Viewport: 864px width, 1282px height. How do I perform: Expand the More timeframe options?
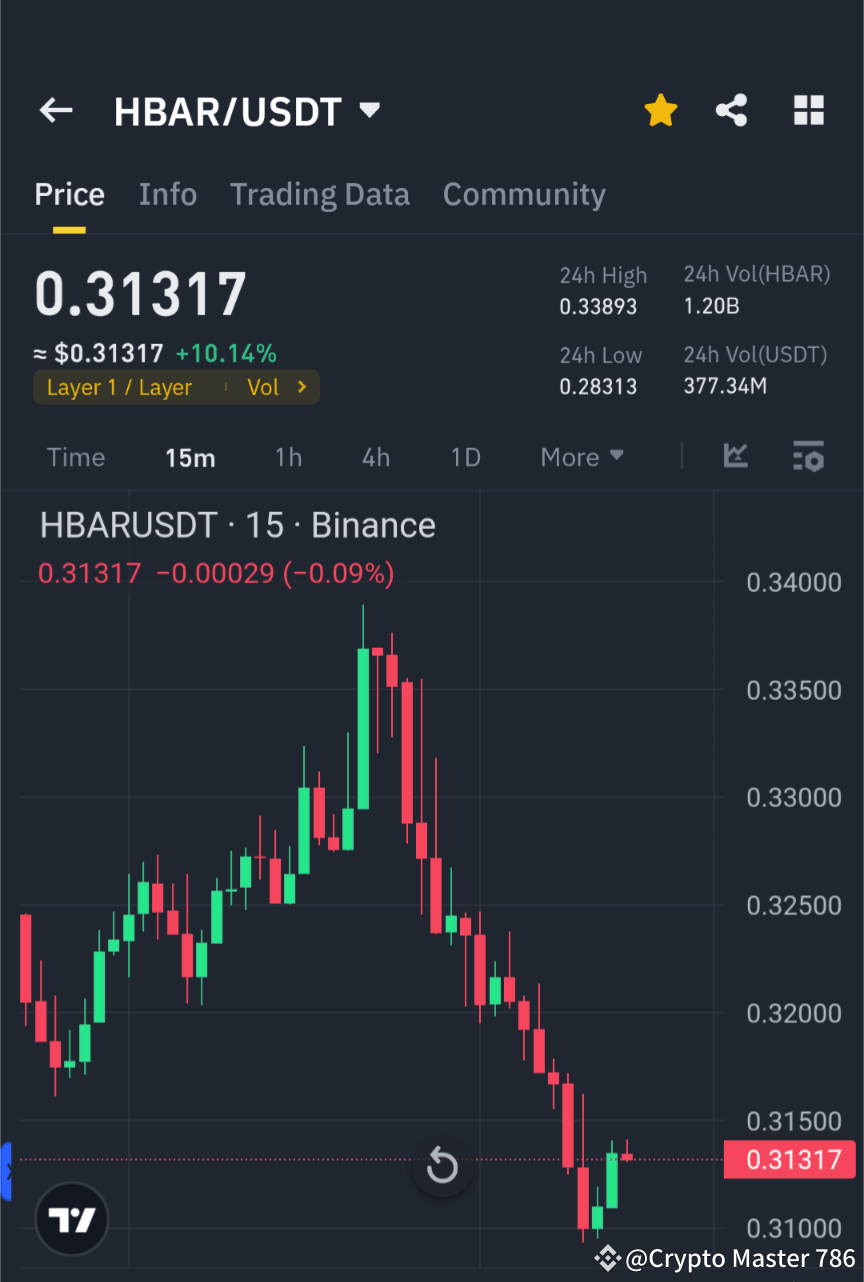coord(582,457)
